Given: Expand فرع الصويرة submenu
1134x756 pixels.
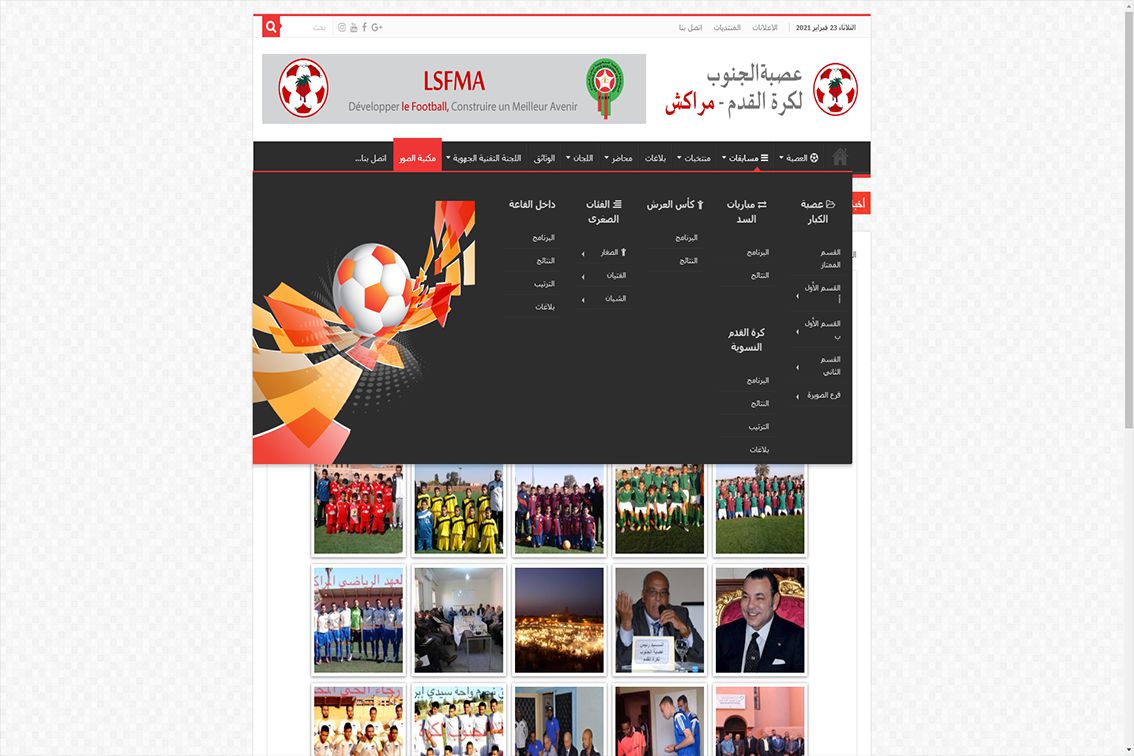Looking at the screenshot, I should [x=823, y=395].
